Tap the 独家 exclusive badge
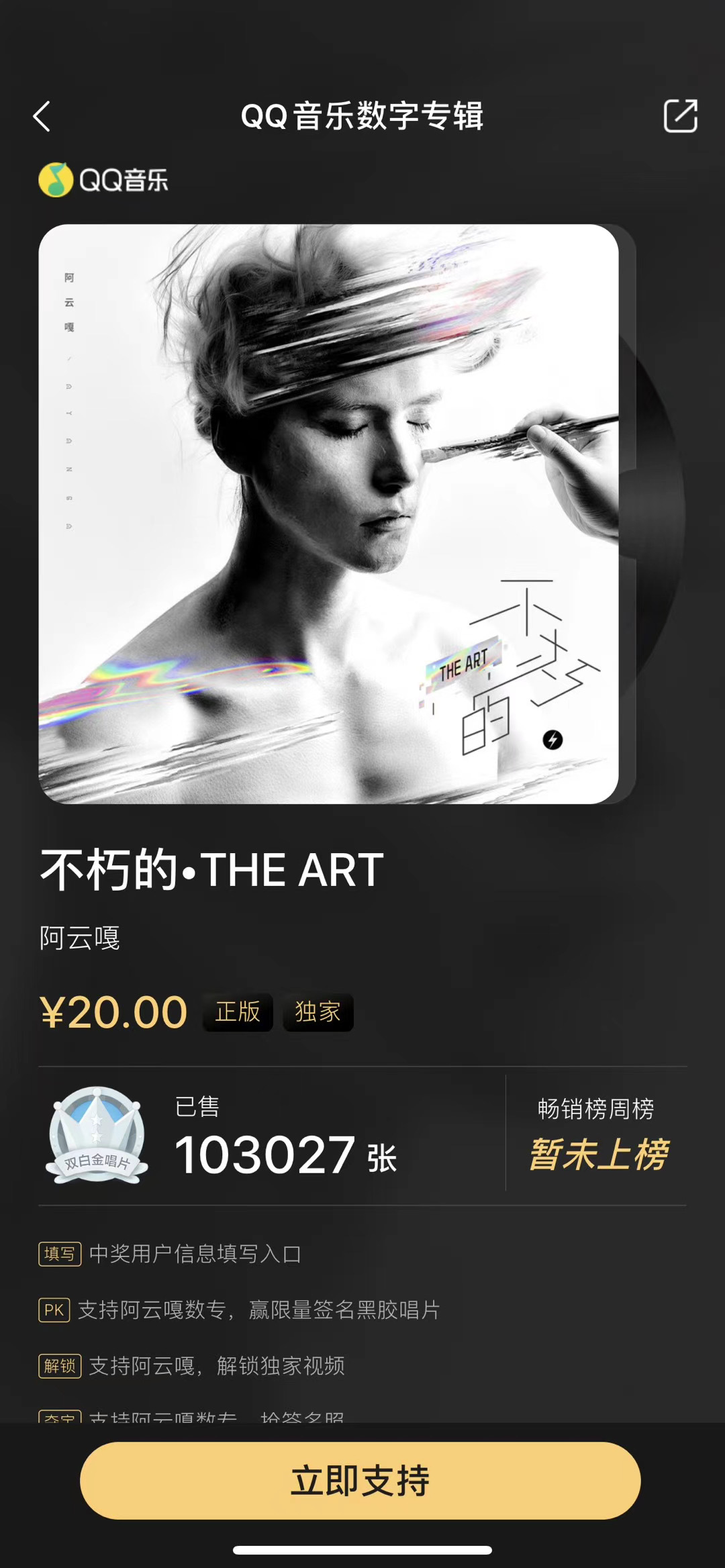 [318, 1014]
